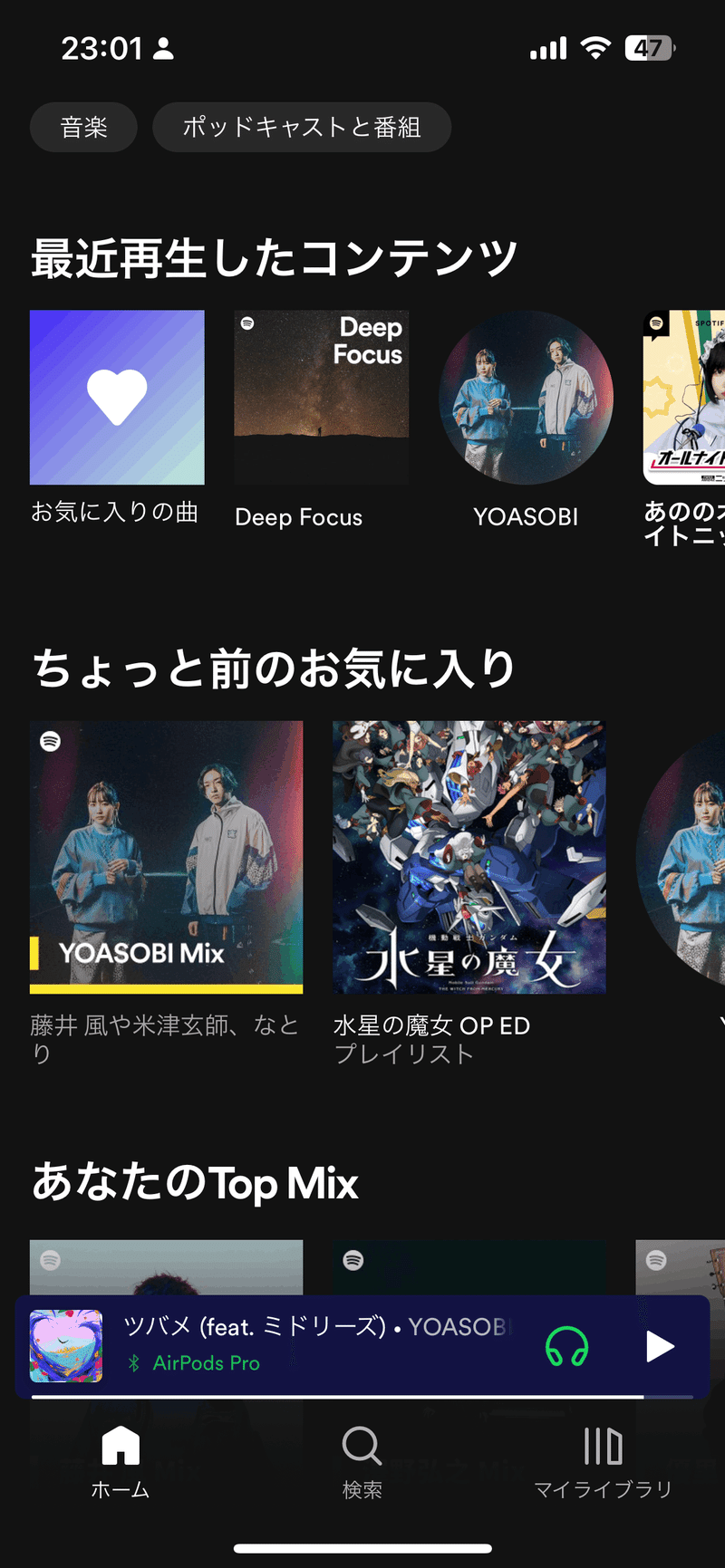Tap the mini player album artwork

tap(65, 1347)
